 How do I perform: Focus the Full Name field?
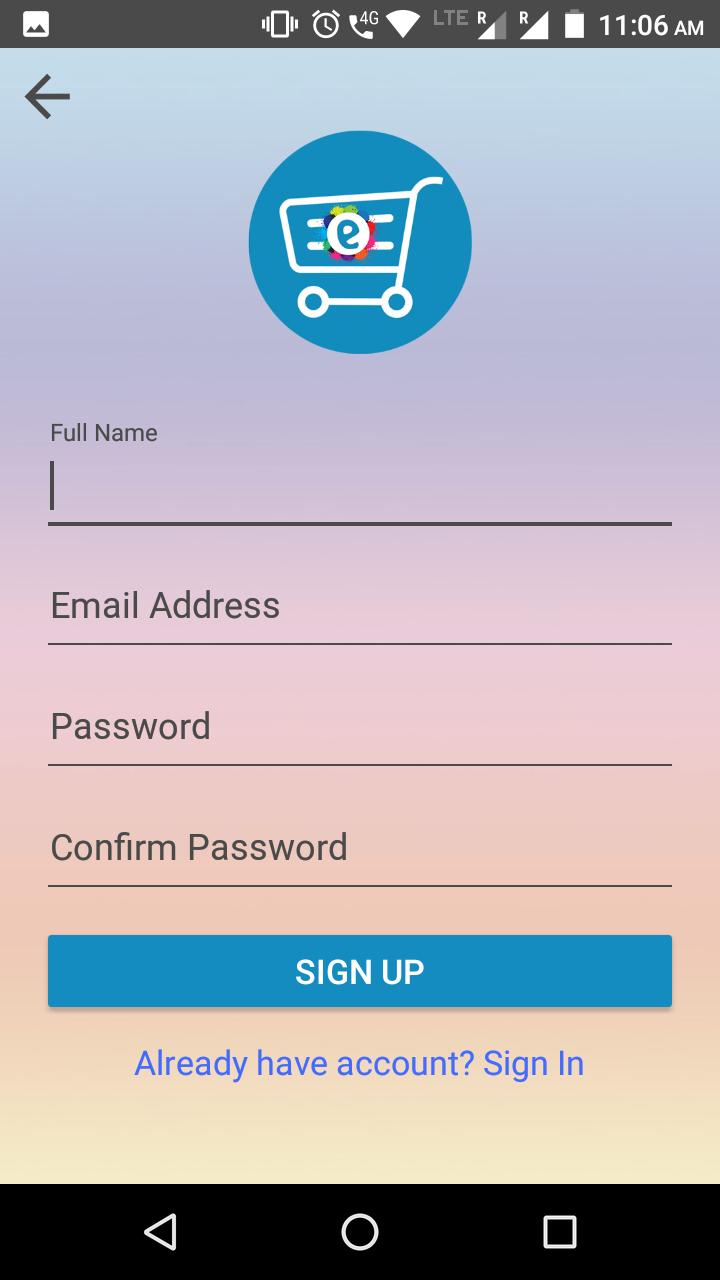360,487
